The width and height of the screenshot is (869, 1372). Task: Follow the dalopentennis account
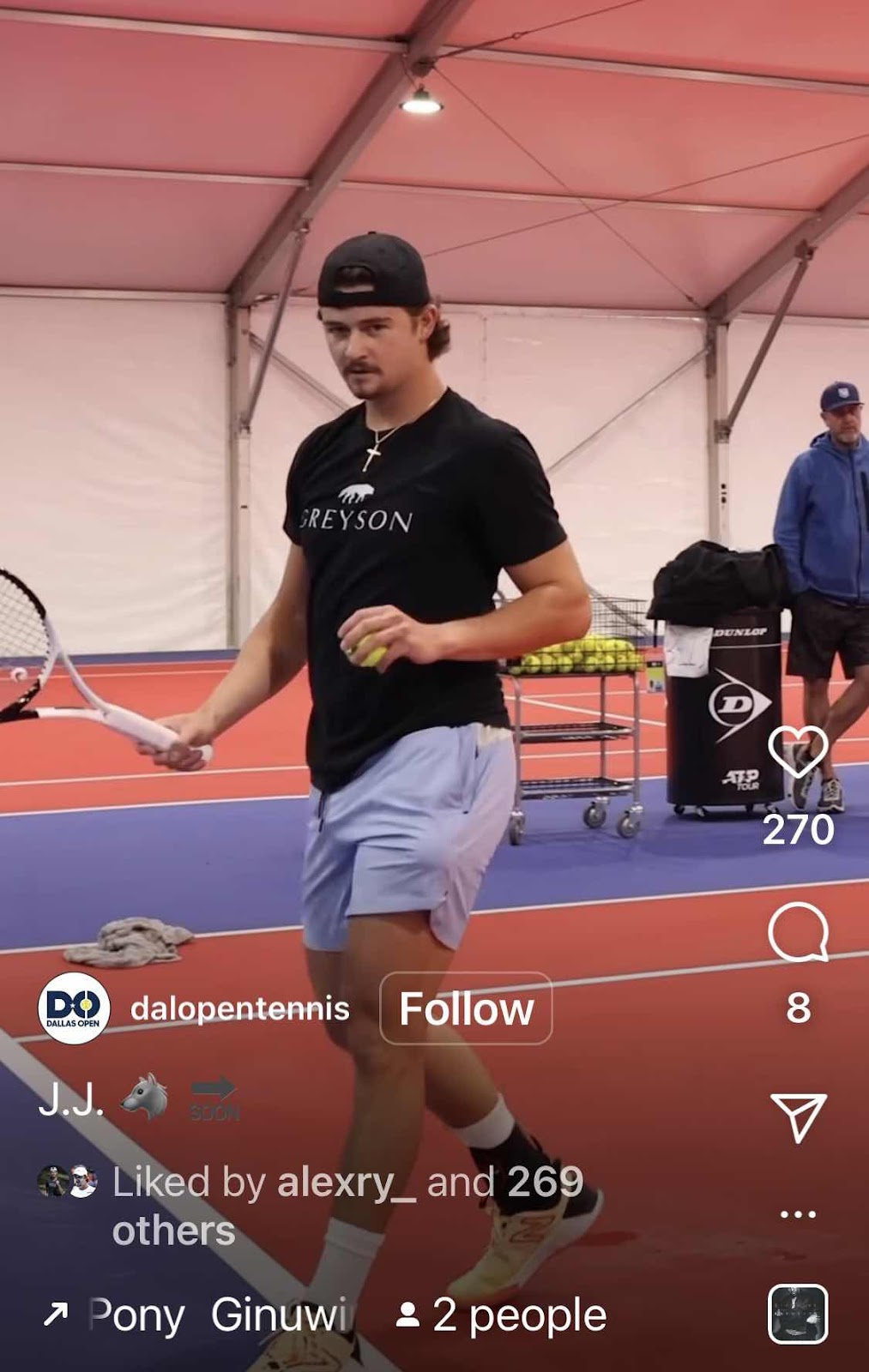[466, 1008]
